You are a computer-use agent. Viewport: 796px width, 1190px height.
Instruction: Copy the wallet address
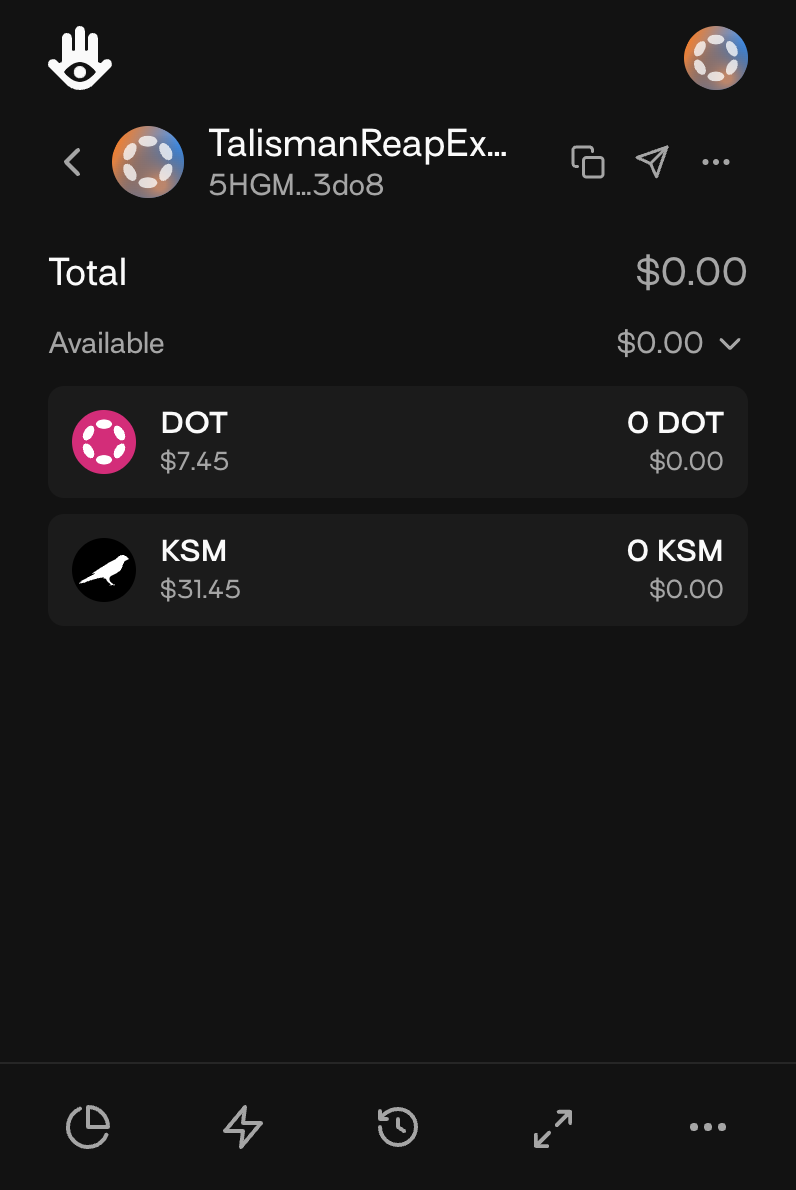(x=587, y=162)
